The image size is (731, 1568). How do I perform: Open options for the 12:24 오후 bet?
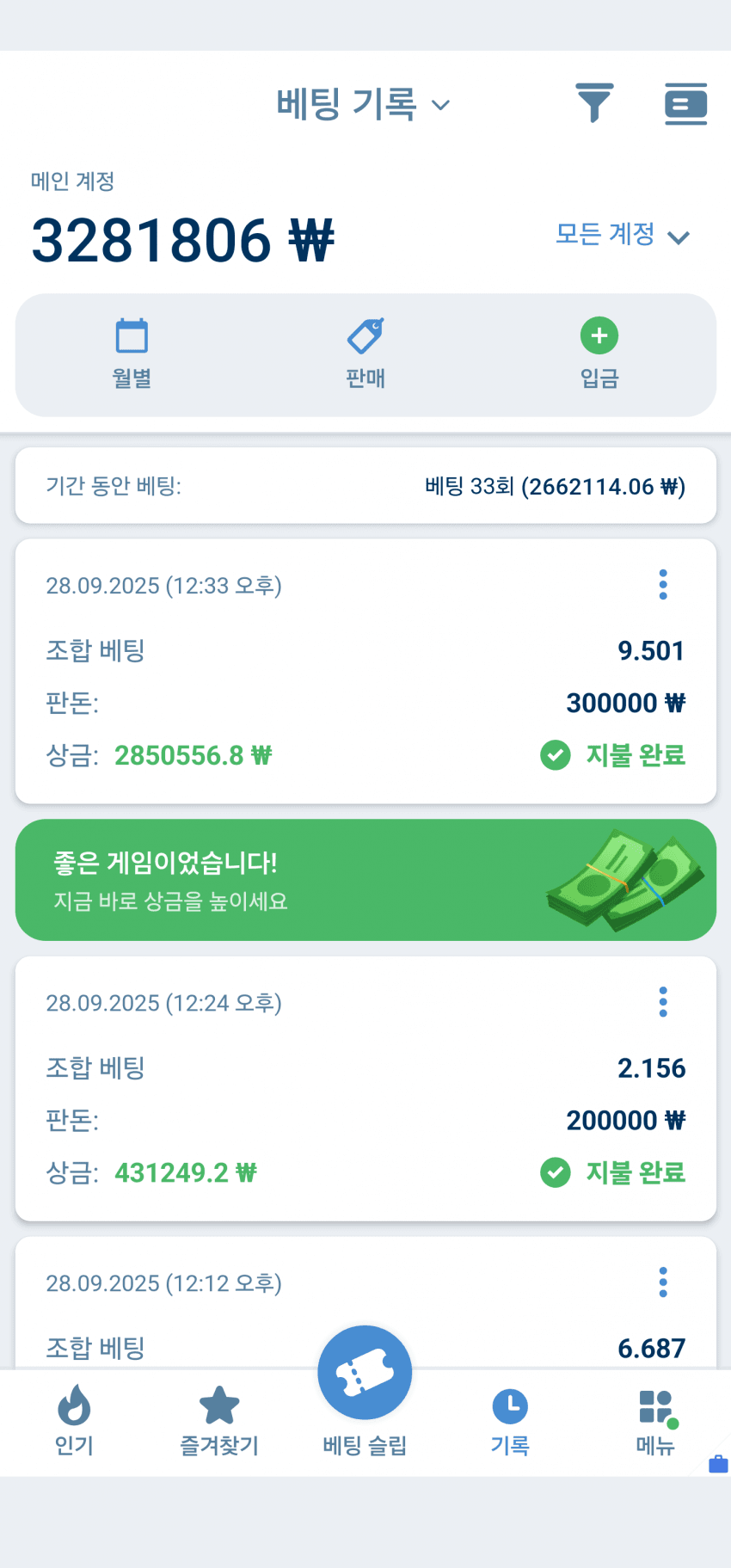point(663,1002)
